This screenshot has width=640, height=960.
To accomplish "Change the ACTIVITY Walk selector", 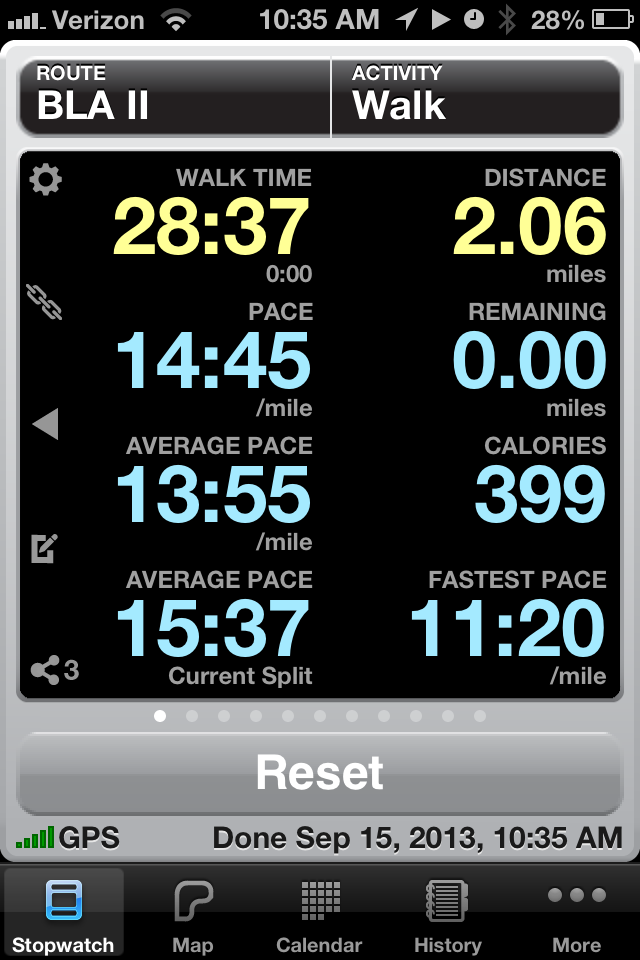I will coord(476,98).
